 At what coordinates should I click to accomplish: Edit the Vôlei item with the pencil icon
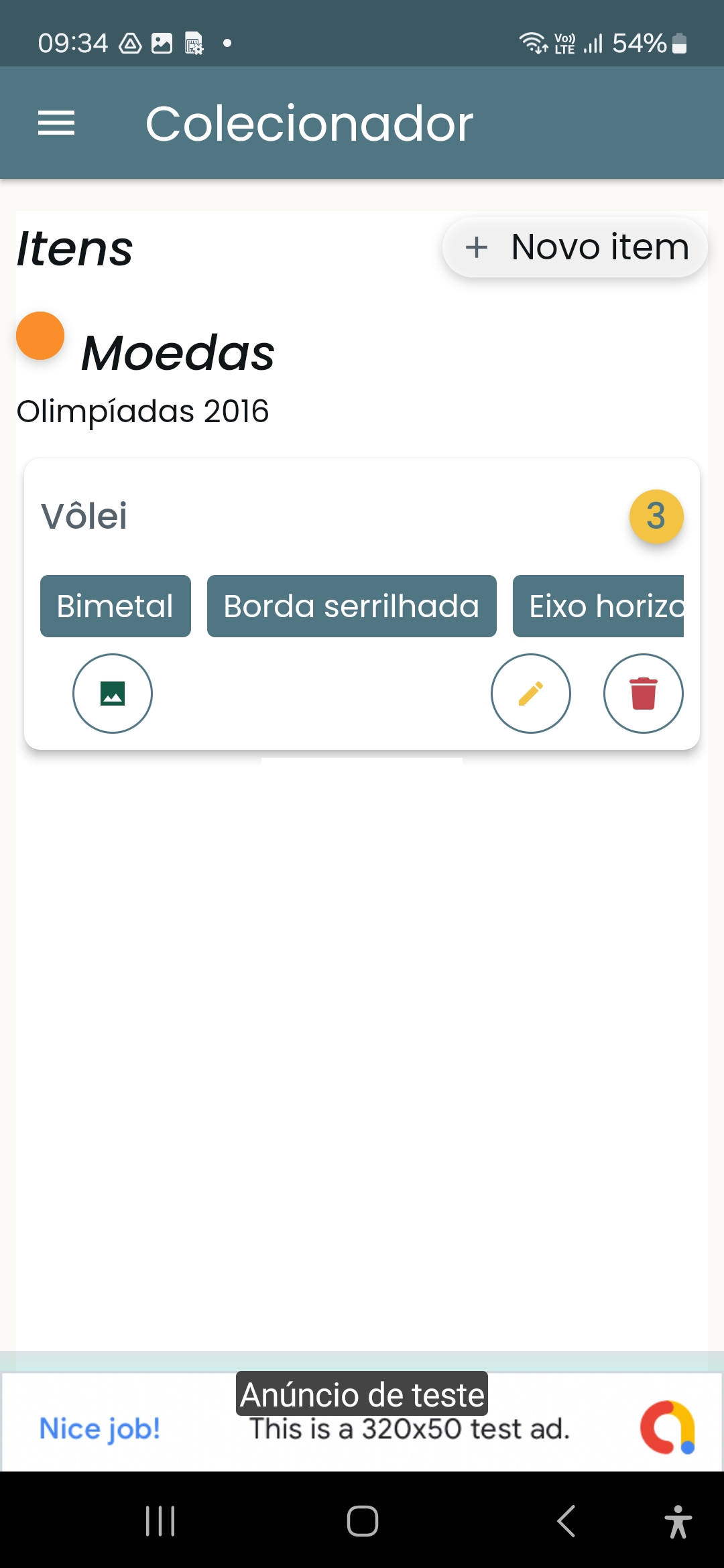[x=531, y=694]
